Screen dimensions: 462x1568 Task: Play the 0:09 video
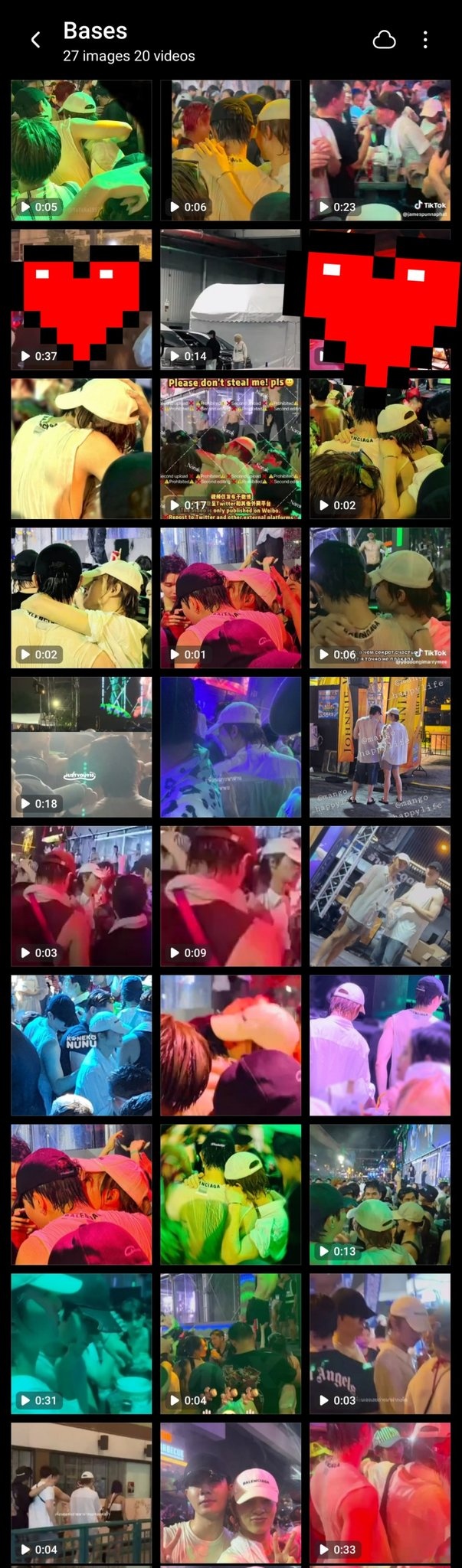point(231,896)
